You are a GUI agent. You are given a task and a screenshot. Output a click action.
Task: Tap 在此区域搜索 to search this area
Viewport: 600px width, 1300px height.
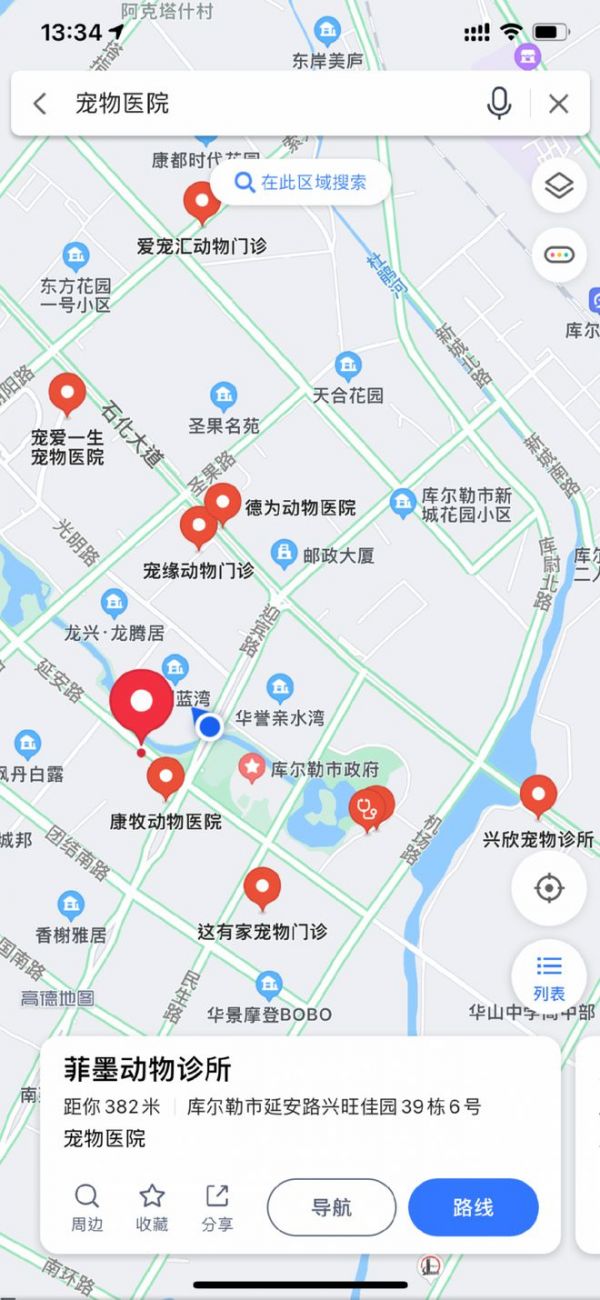pyautogui.click(x=300, y=182)
